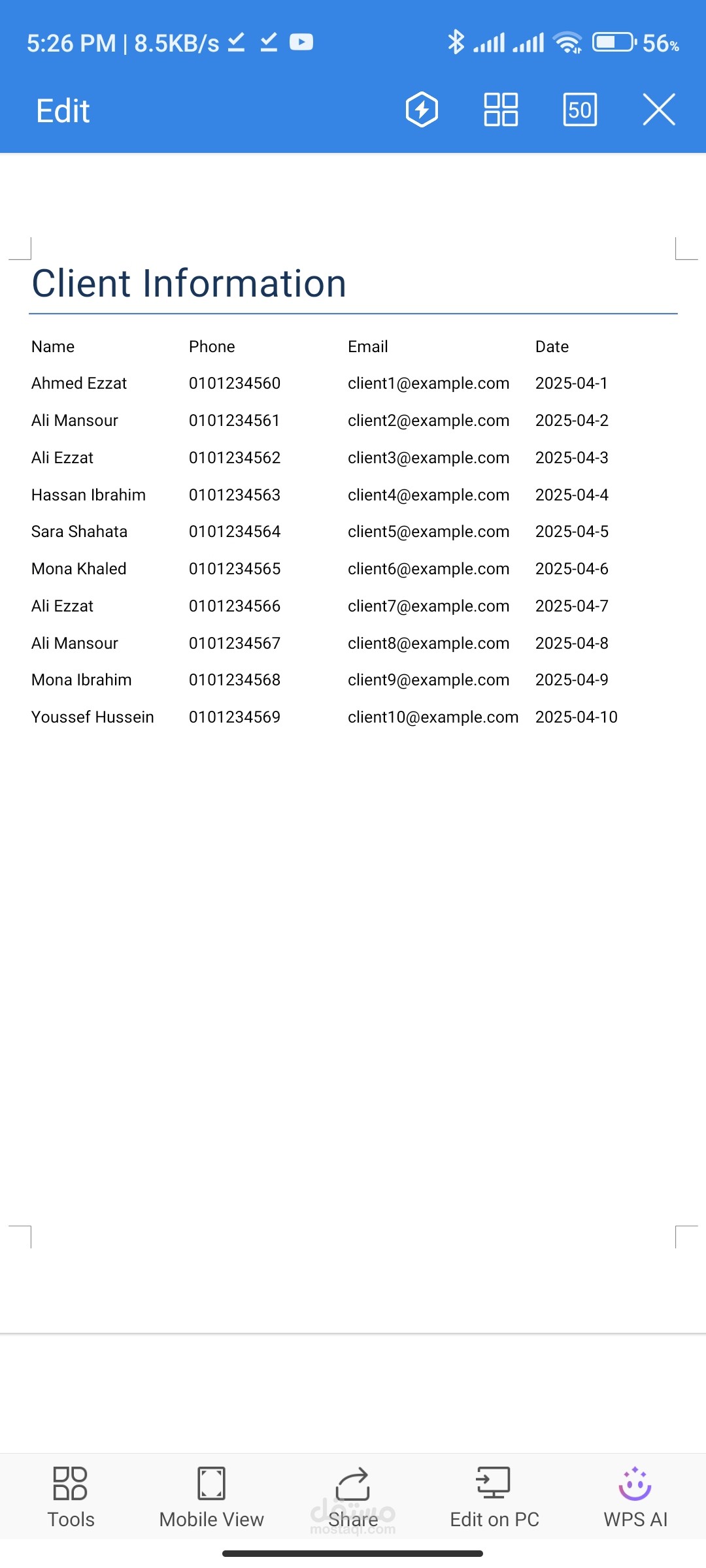Tap Edit to start editing the document
The width and height of the screenshot is (706, 1568).
click(63, 110)
